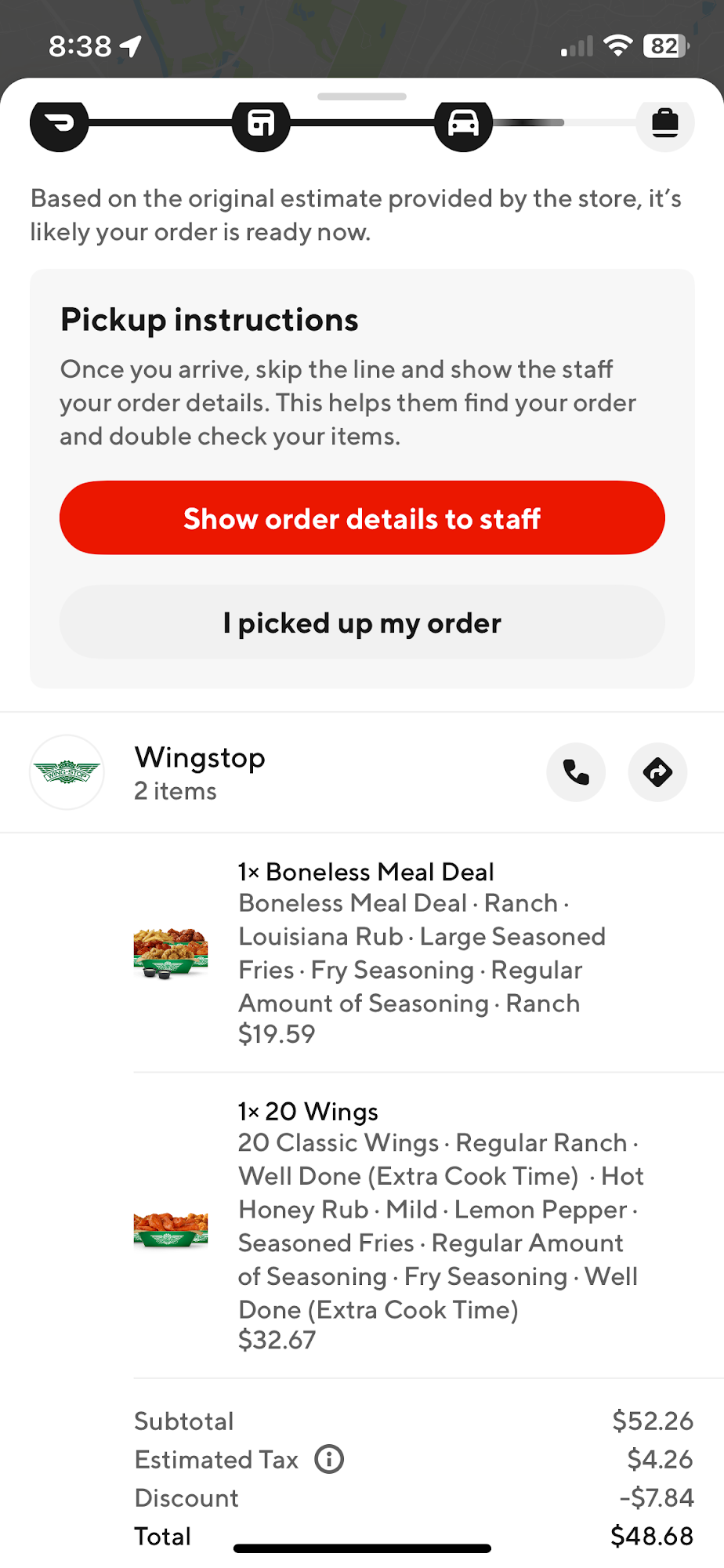Open Estimated Tax info icon
This screenshot has height=1568, width=724.
[x=329, y=1460]
